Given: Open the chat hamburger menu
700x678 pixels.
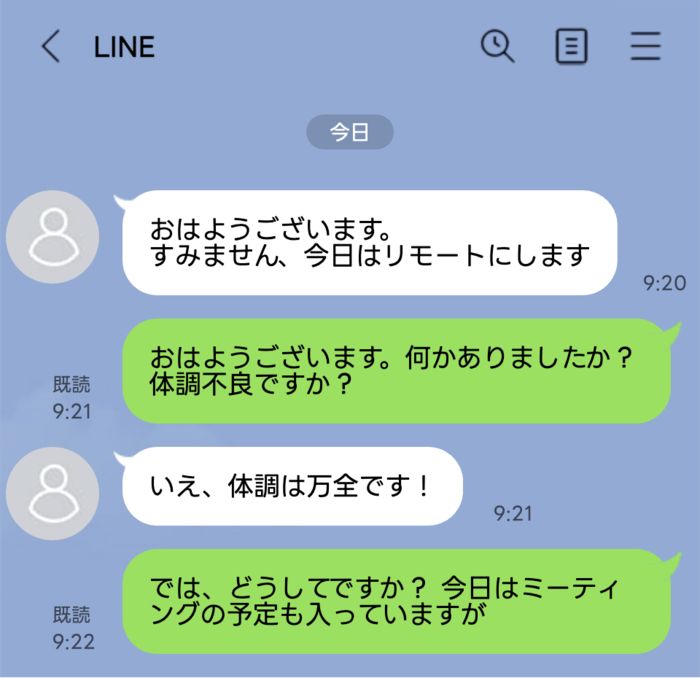Looking at the screenshot, I should click(645, 46).
